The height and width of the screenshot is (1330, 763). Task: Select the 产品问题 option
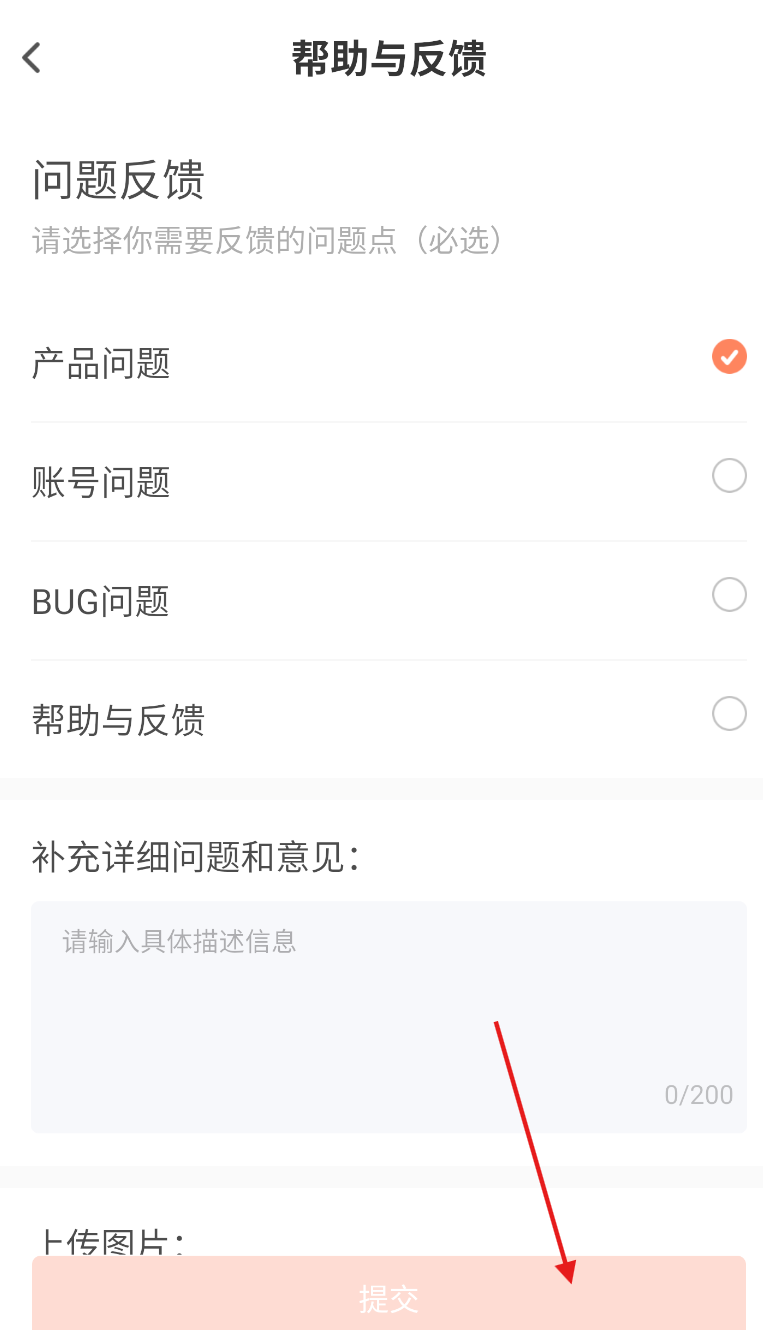coord(729,357)
